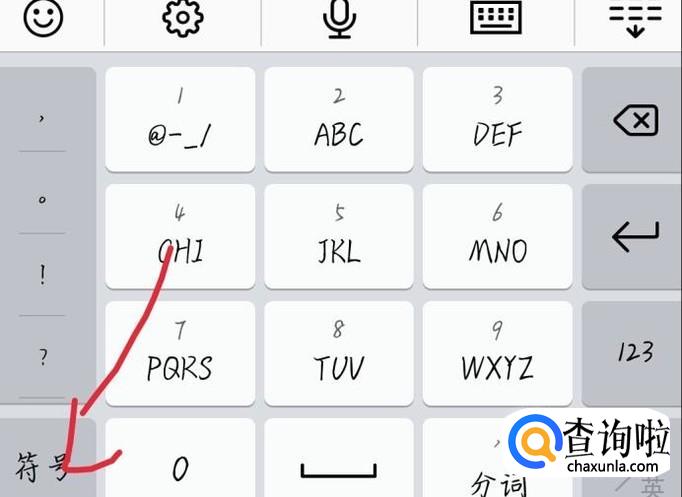The width and height of the screenshot is (682, 497).
Task: Switch keyboard layout type
Action: [497, 18]
